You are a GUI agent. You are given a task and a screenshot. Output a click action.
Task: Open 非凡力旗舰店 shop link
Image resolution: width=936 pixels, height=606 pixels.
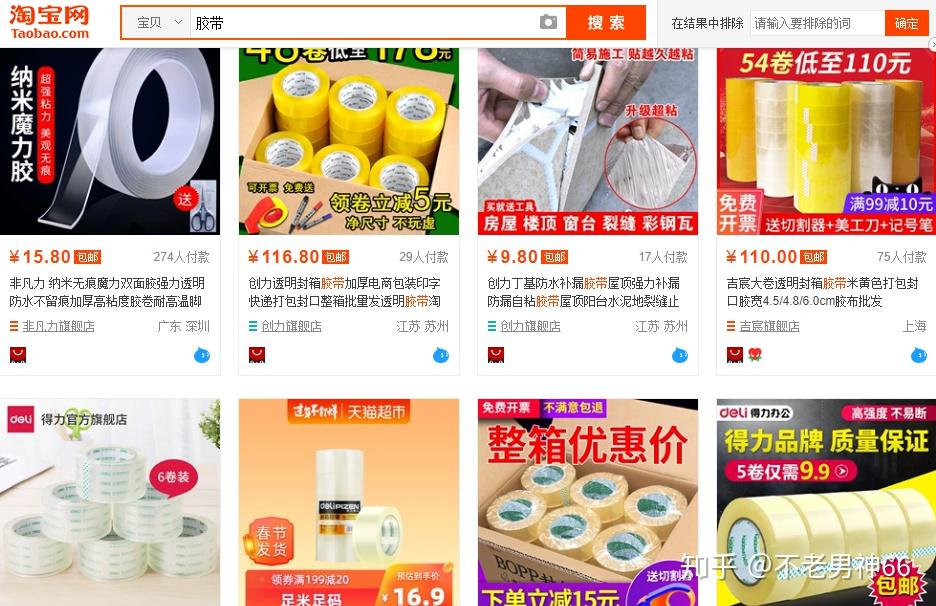[x=58, y=326]
